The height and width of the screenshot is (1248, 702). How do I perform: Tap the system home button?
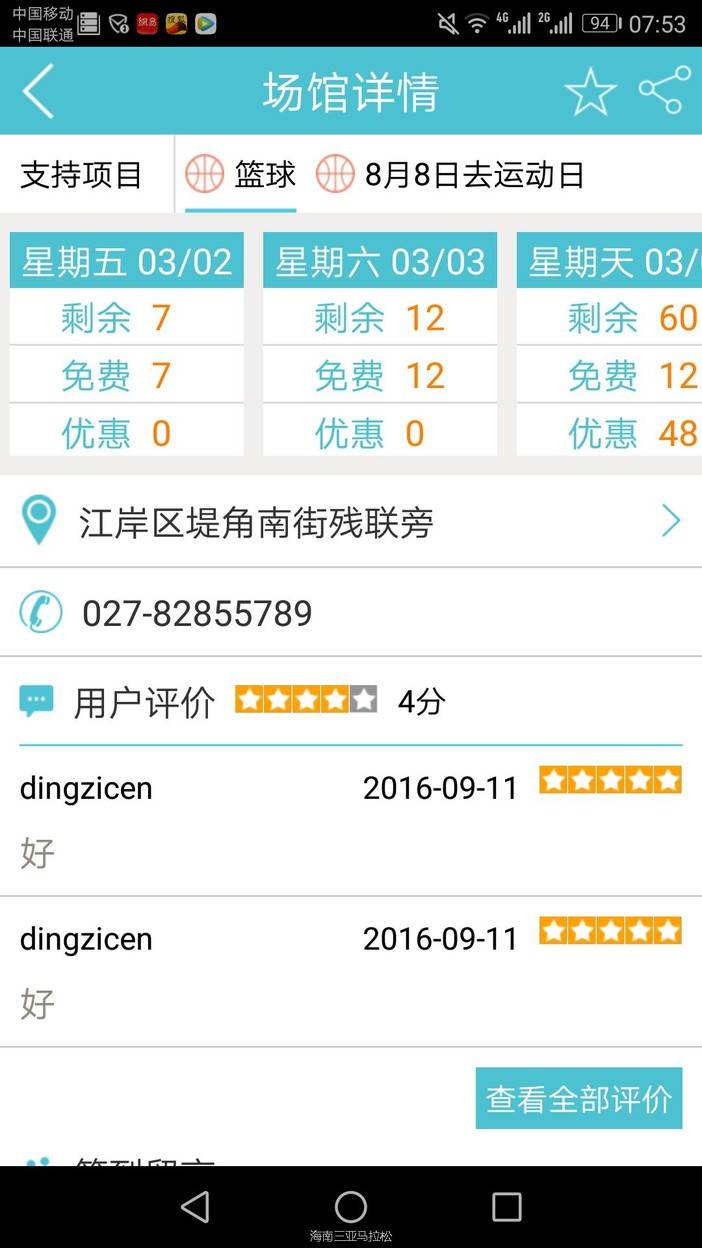coord(351,1206)
